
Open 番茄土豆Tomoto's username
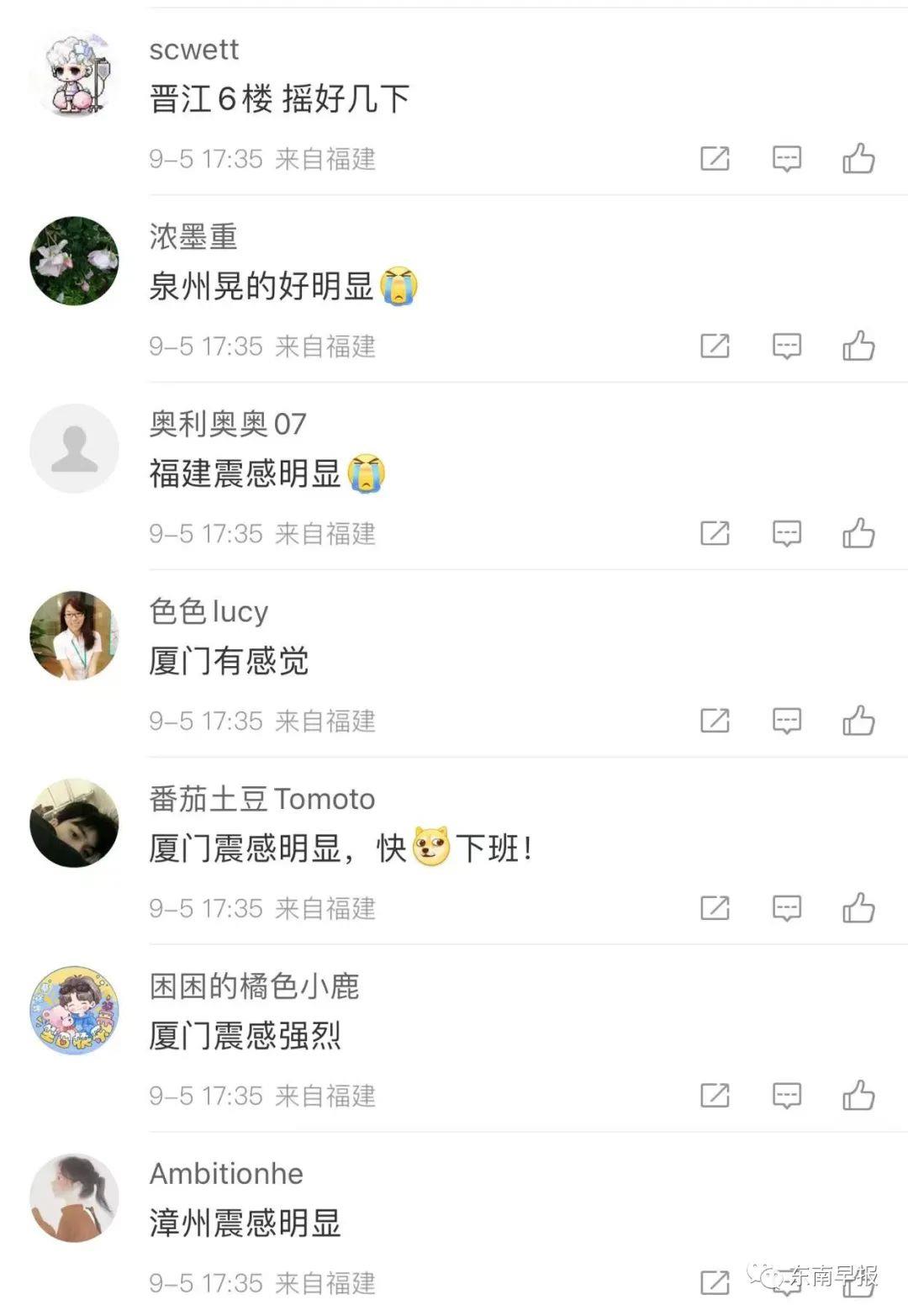pos(261,799)
